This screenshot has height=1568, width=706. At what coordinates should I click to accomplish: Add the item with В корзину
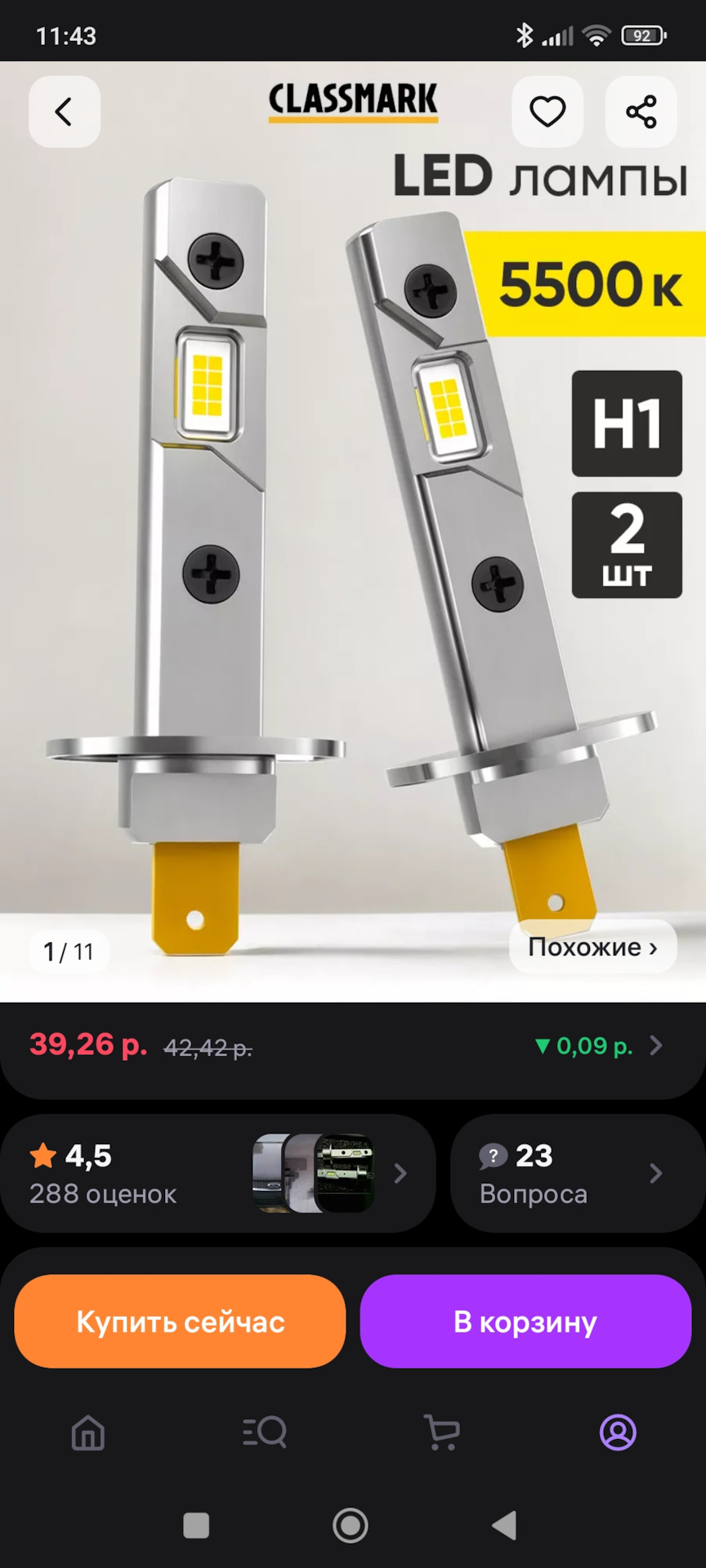click(525, 1321)
